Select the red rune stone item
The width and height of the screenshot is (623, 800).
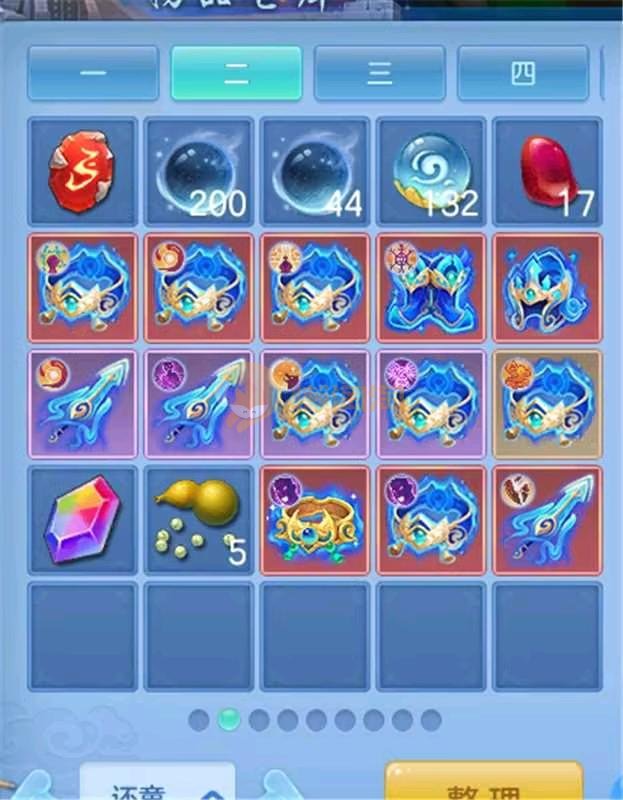[82, 173]
